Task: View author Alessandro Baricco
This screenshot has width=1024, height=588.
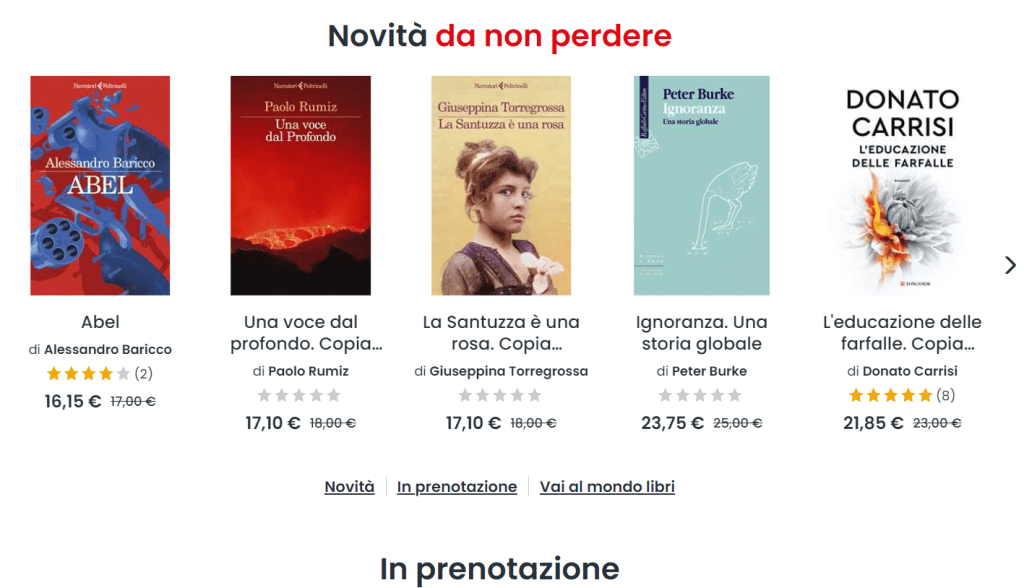Action: click(x=108, y=350)
